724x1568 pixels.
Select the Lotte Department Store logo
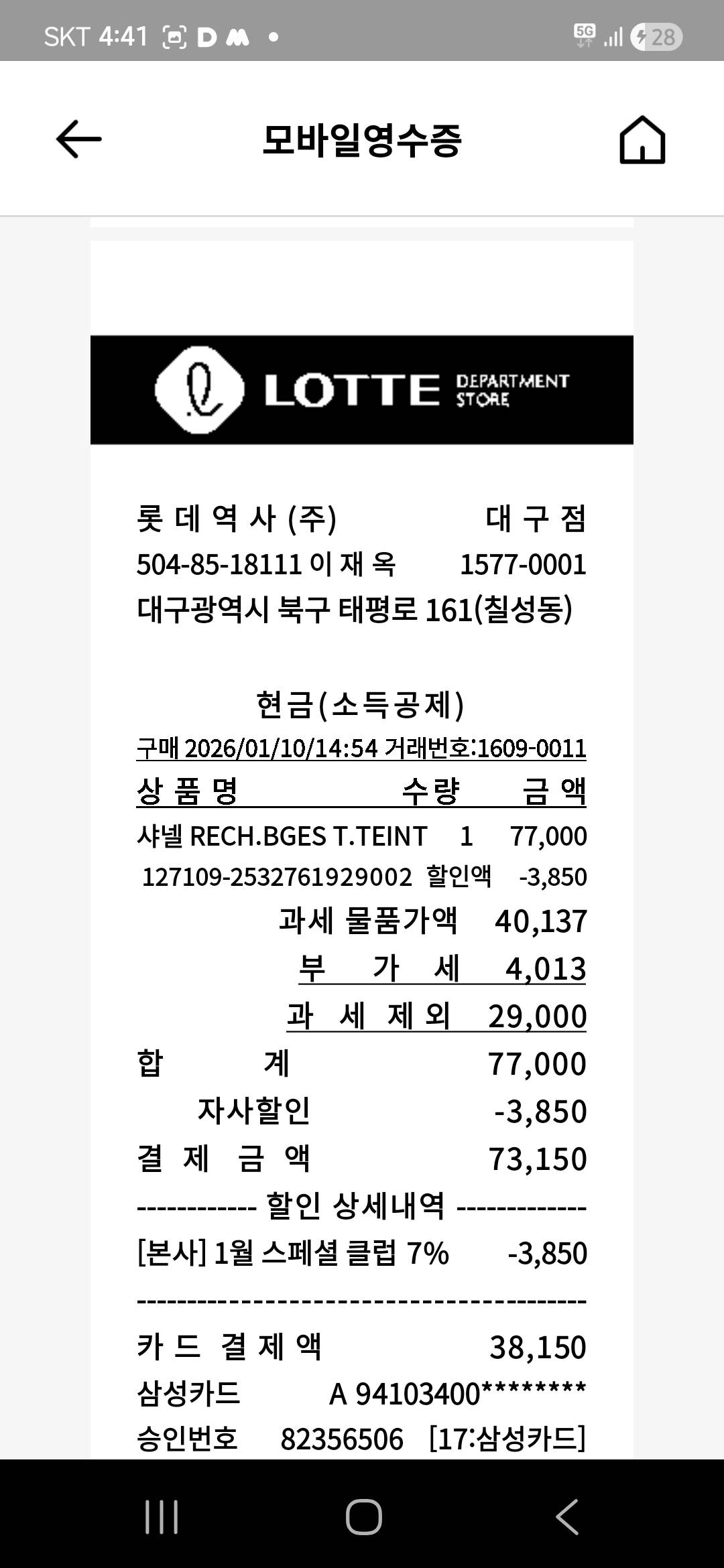coord(361,391)
